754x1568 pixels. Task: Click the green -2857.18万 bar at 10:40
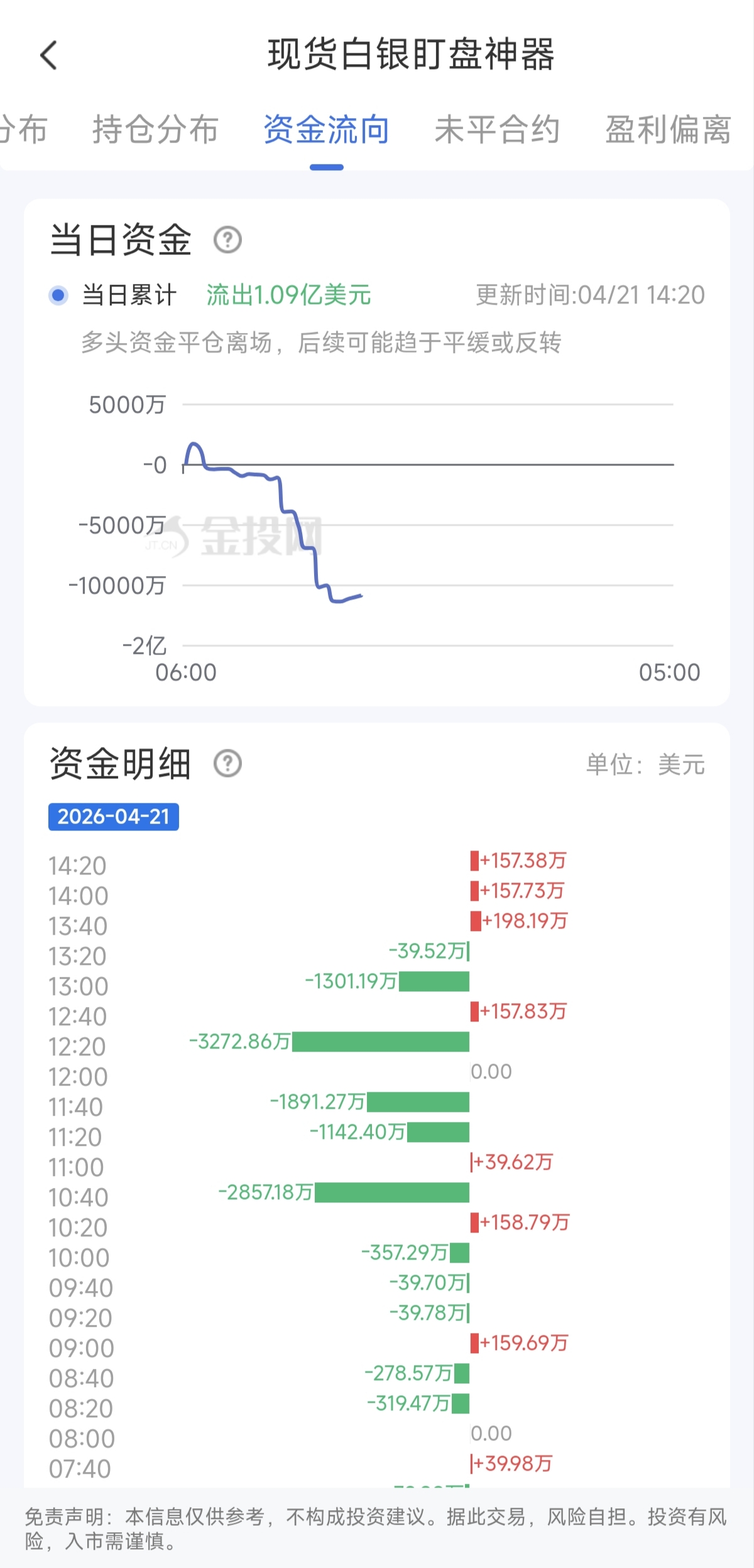393,1192
